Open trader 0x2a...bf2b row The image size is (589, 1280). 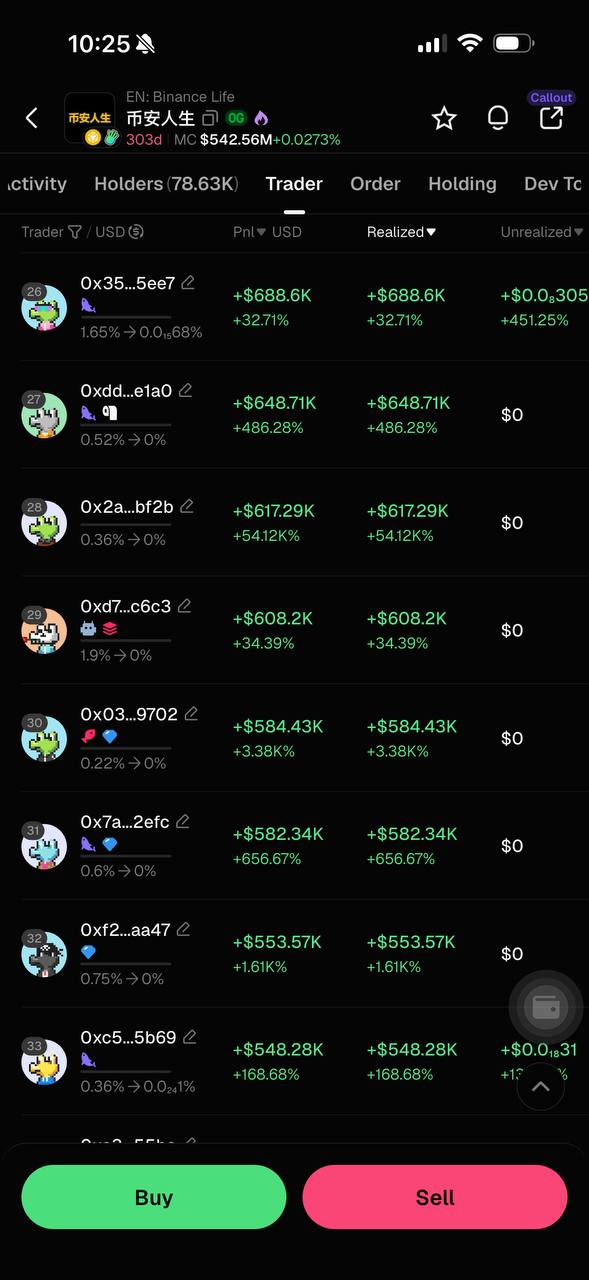294,522
